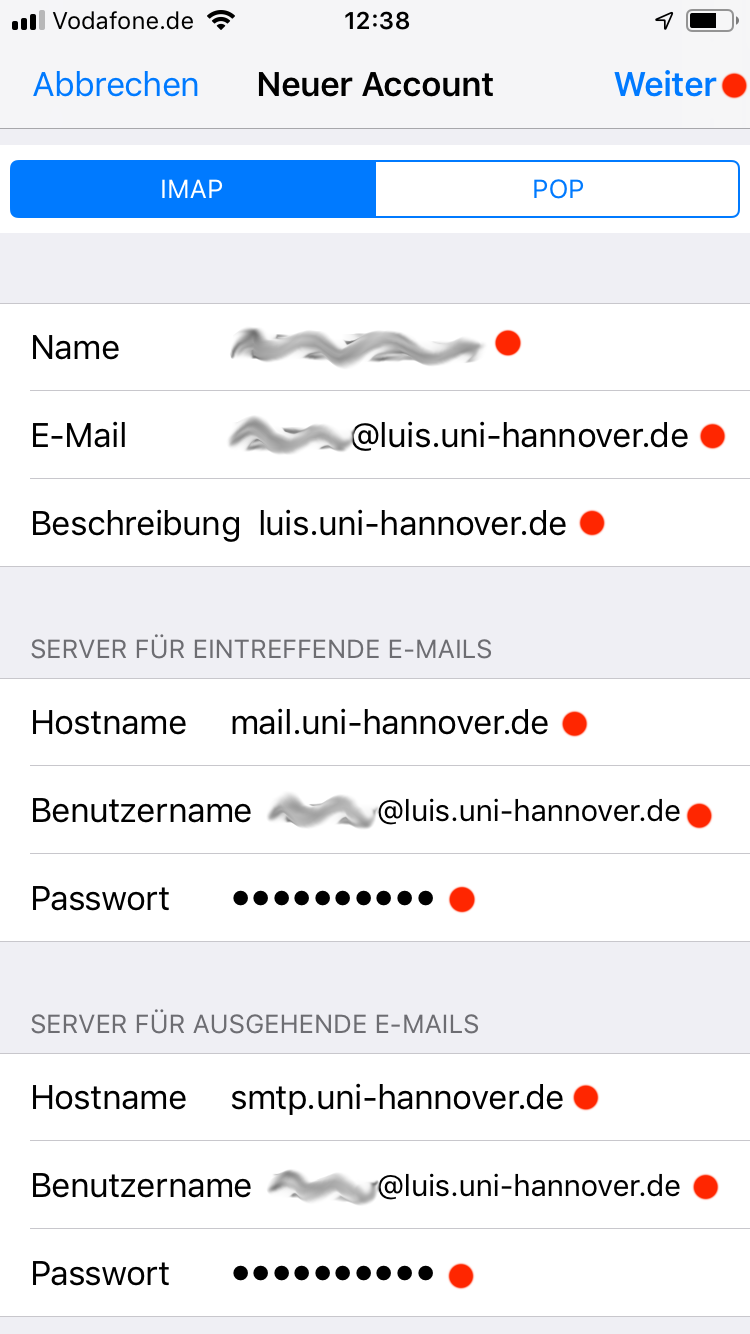The width and height of the screenshot is (750, 1334).
Task: Tap Abbrechen to cancel account setup
Action: pyautogui.click(x=116, y=85)
